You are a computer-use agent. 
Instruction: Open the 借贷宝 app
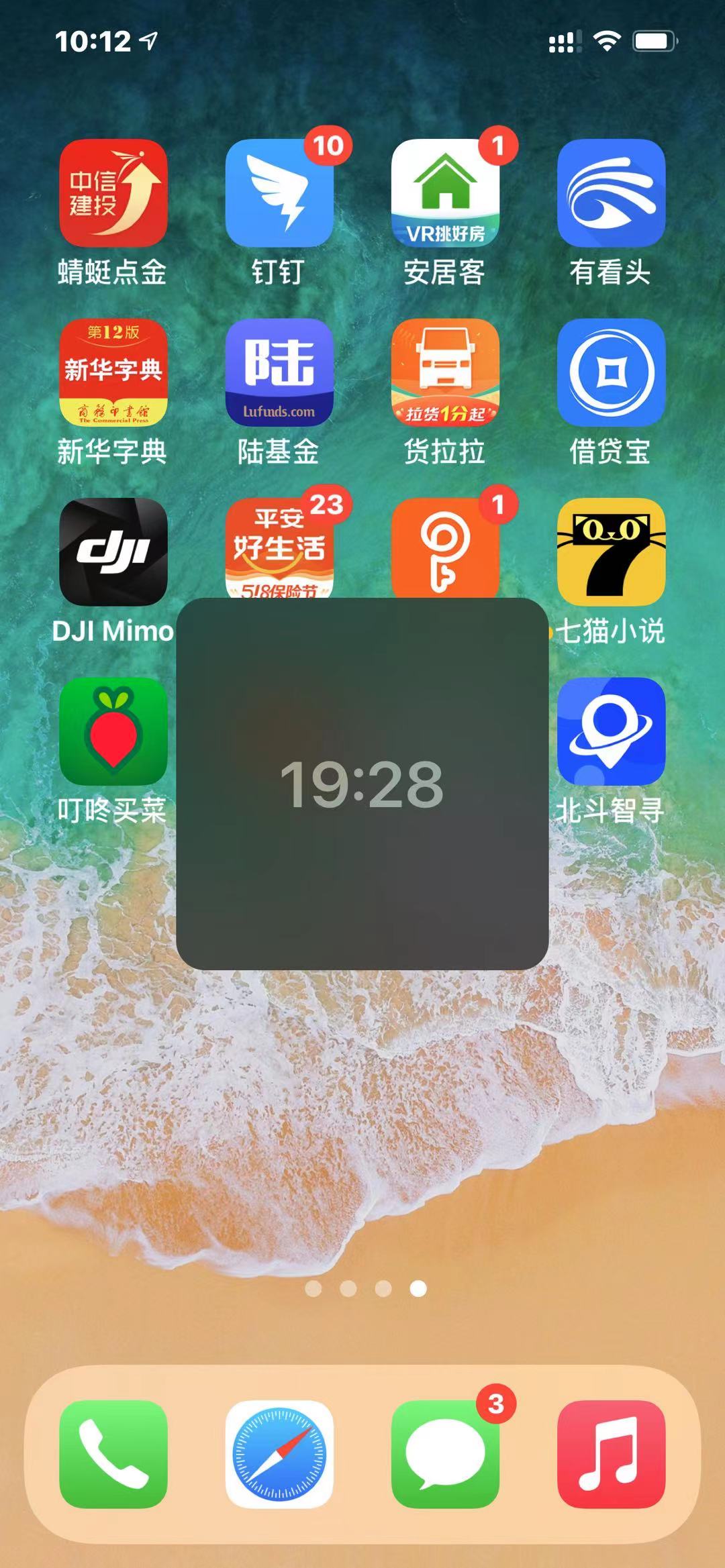coord(611,372)
